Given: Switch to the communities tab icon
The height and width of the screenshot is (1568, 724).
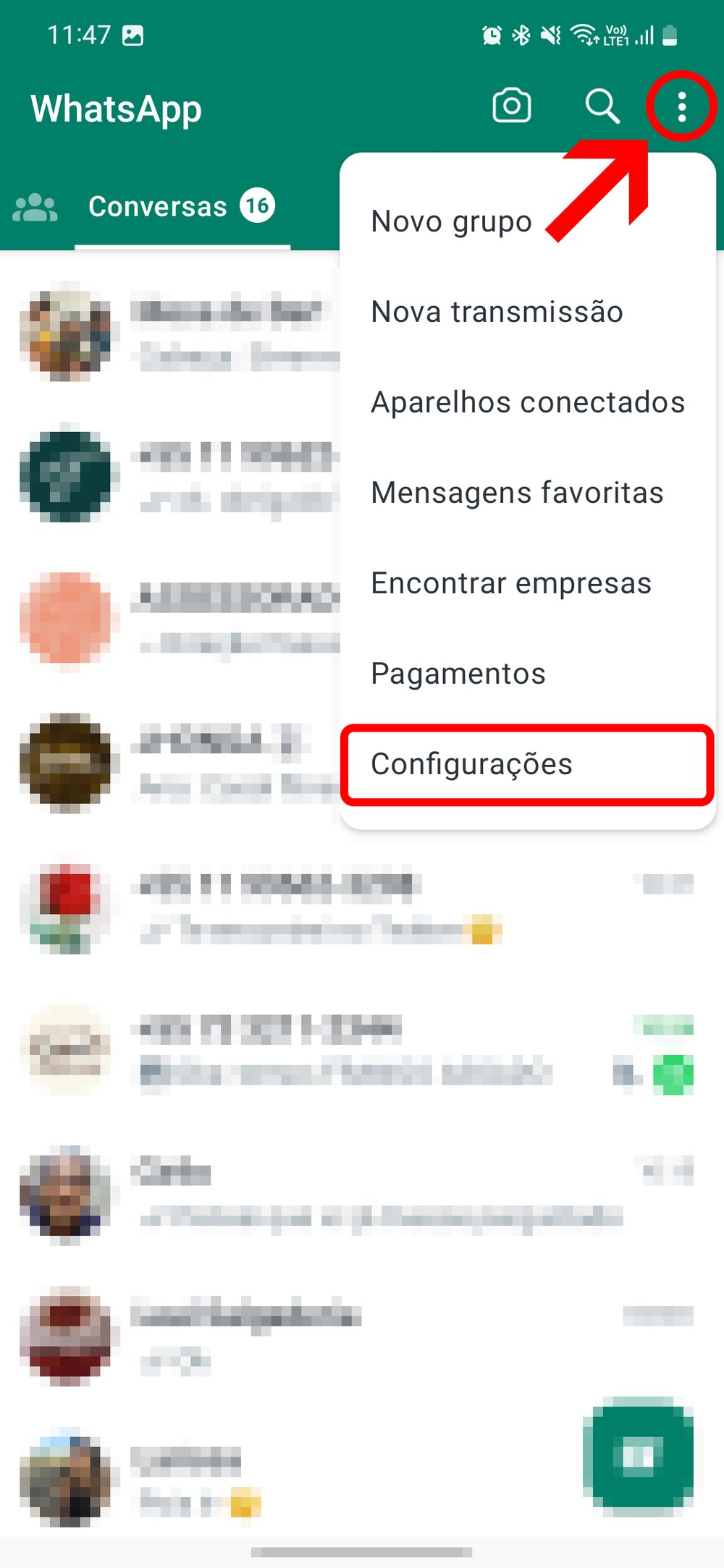Looking at the screenshot, I should click(x=35, y=208).
